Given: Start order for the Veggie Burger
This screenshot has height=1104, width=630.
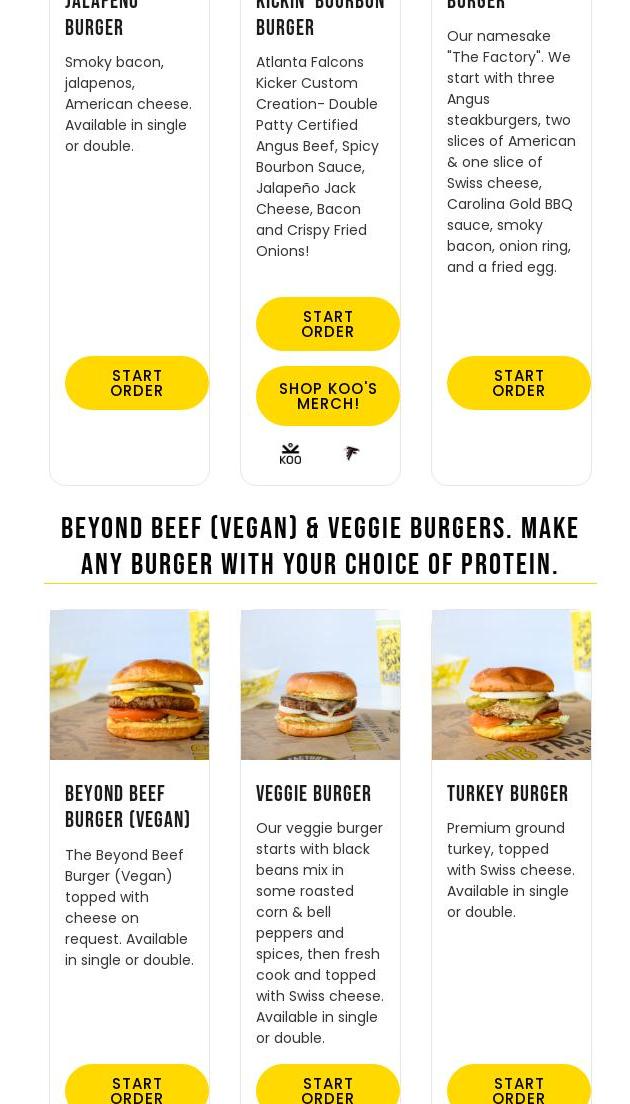Looking at the screenshot, I should click(x=327, y=1085).
